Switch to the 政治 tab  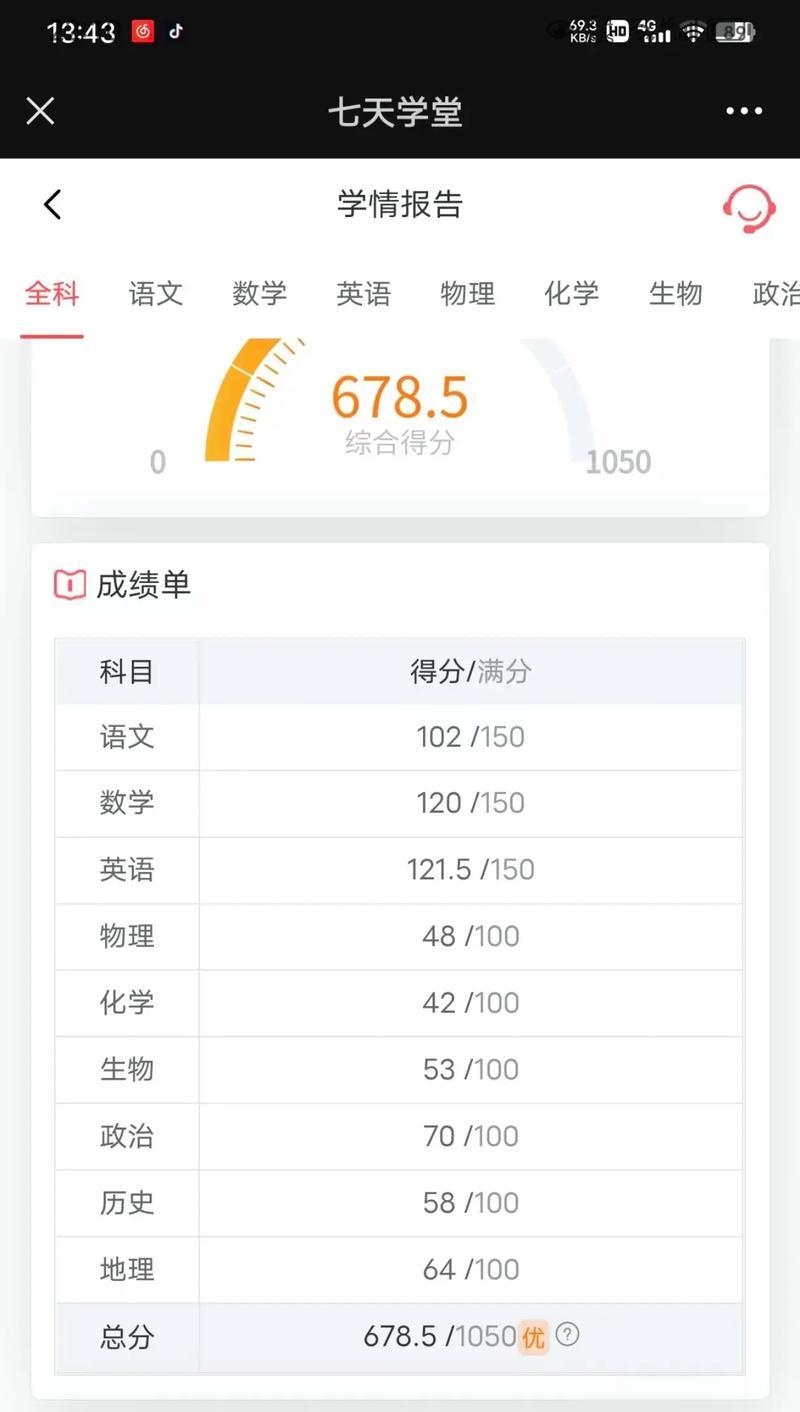776,293
